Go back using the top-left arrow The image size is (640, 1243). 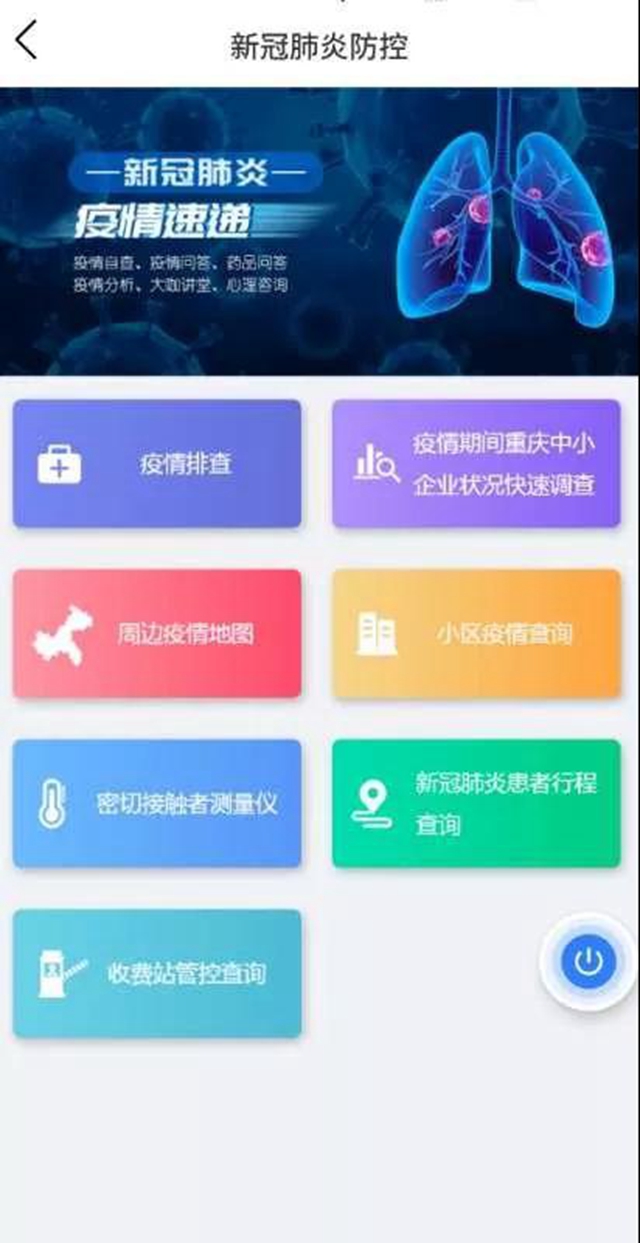[x=27, y=42]
